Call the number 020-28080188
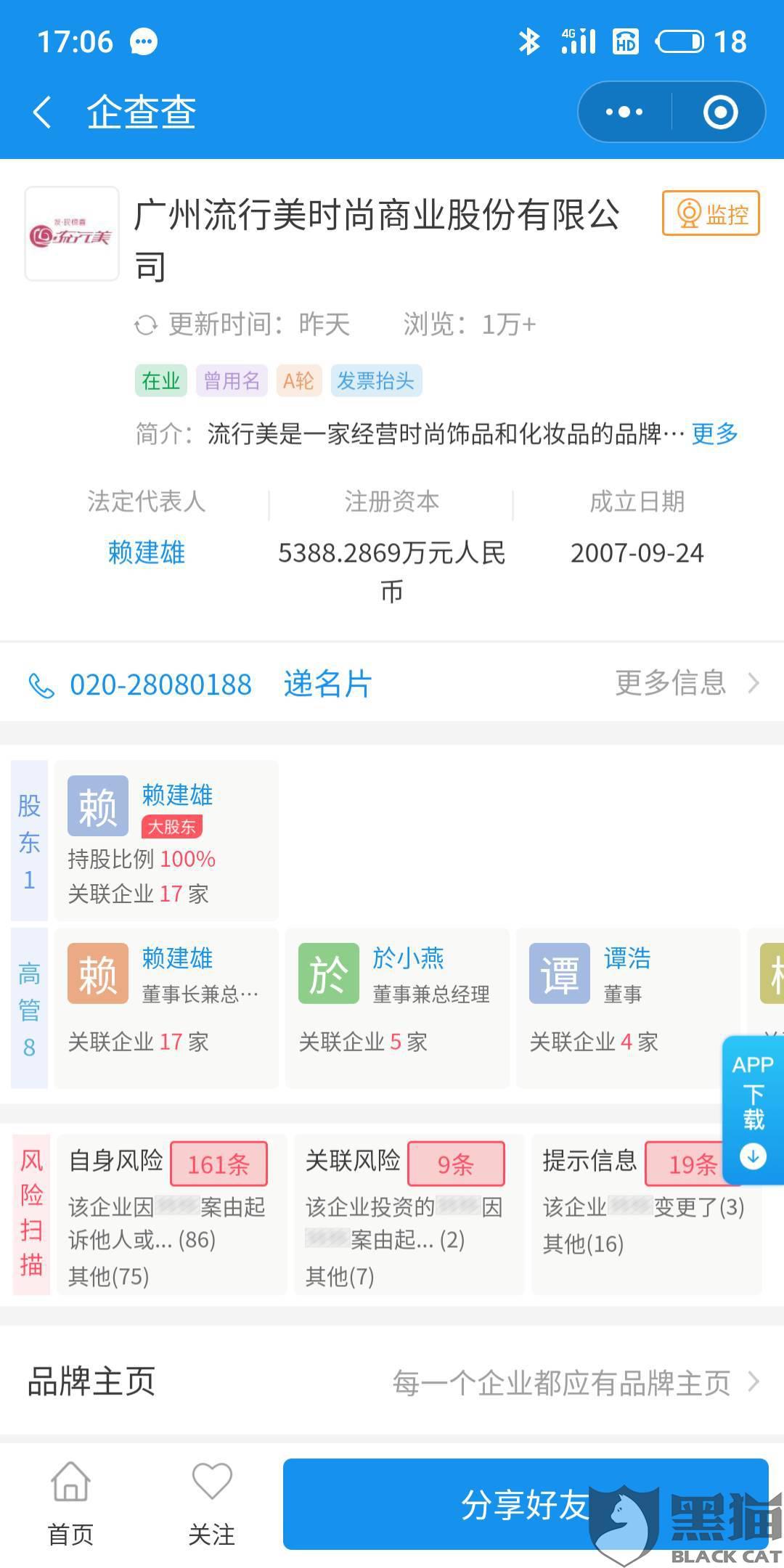The width and height of the screenshot is (784, 1568). [x=160, y=685]
